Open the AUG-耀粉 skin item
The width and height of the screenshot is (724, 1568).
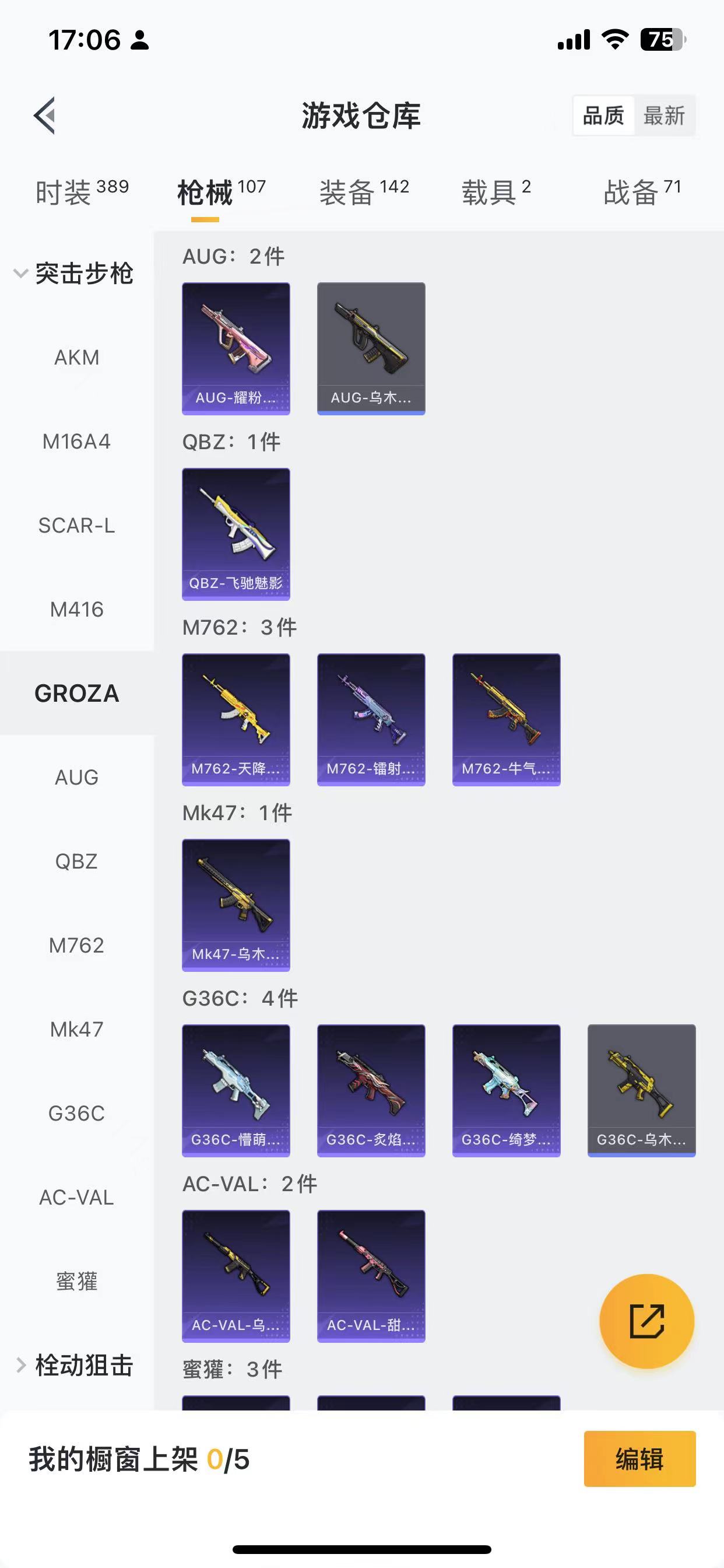tap(236, 348)
